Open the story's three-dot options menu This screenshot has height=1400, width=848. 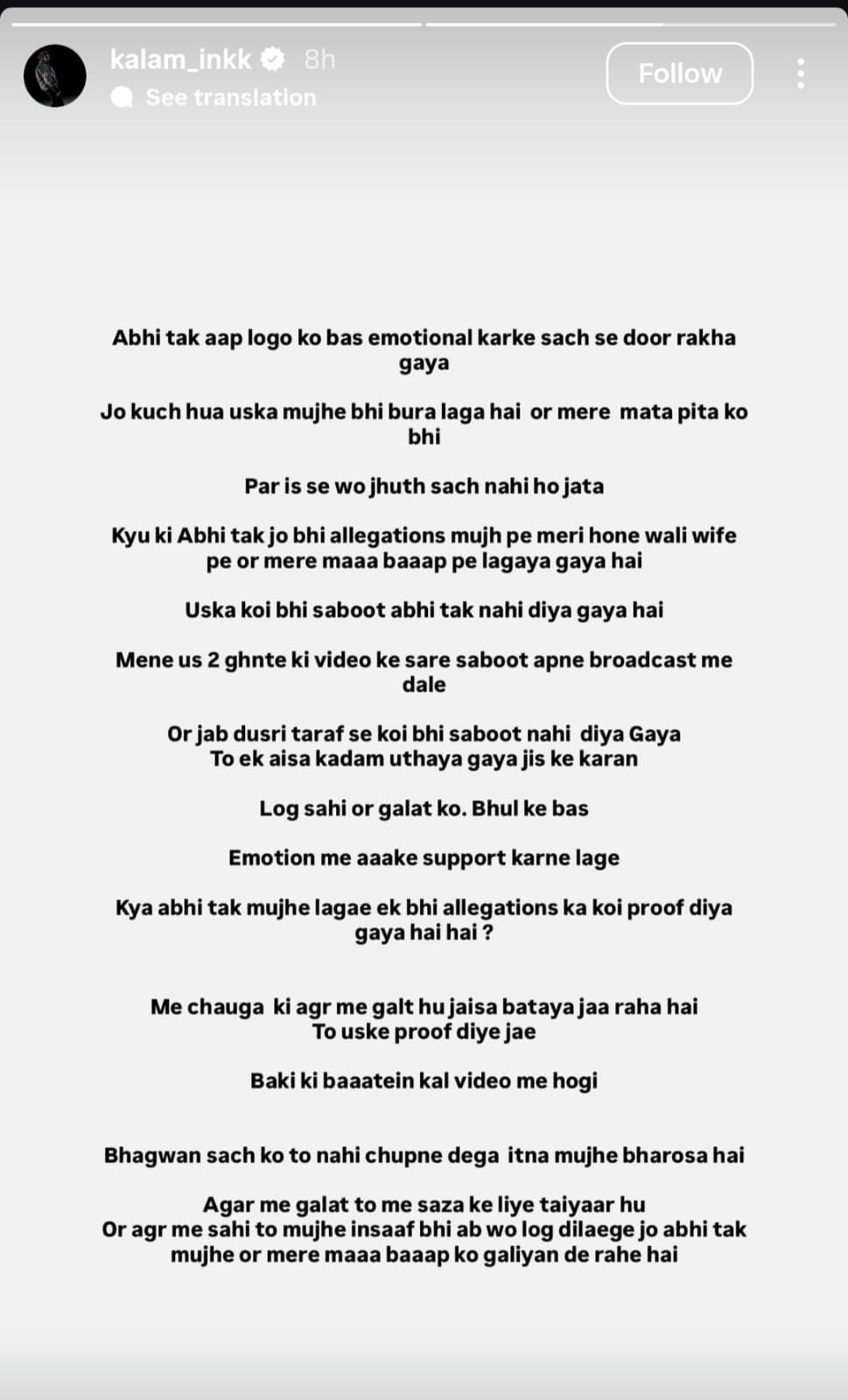800,73
